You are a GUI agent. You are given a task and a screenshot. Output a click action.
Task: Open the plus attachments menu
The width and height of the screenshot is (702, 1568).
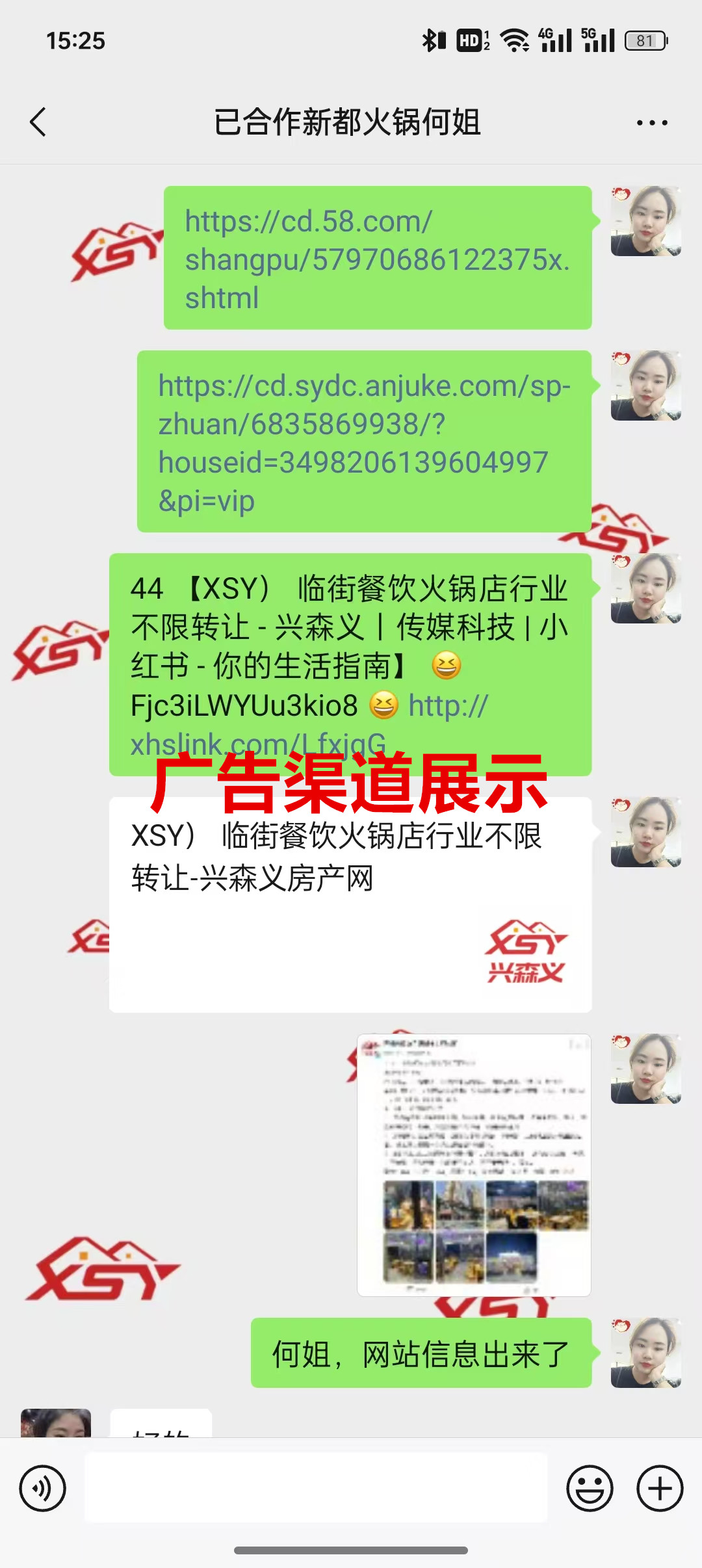click(x=660, y=1488)
